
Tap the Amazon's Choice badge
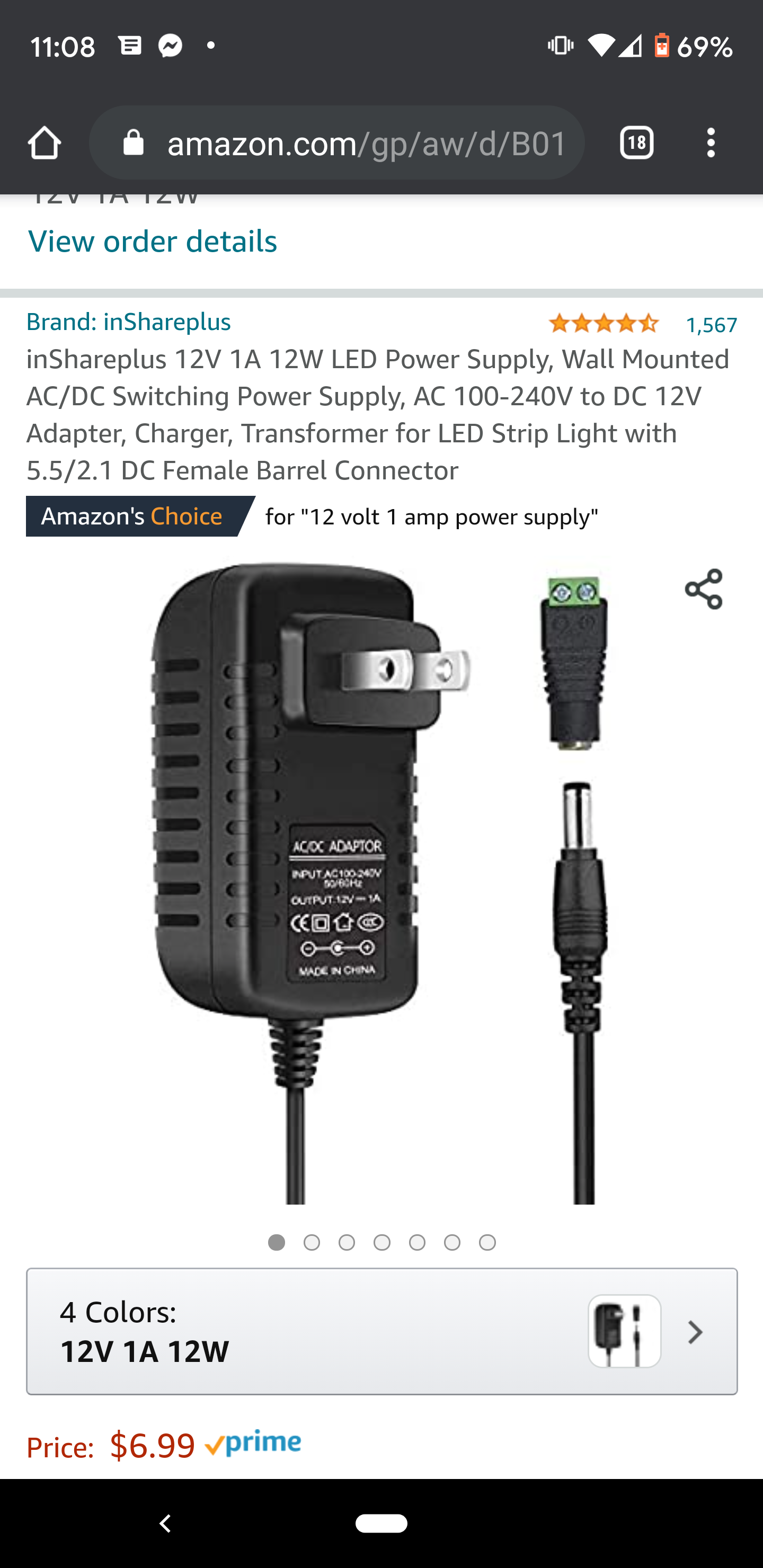[139, 516]
